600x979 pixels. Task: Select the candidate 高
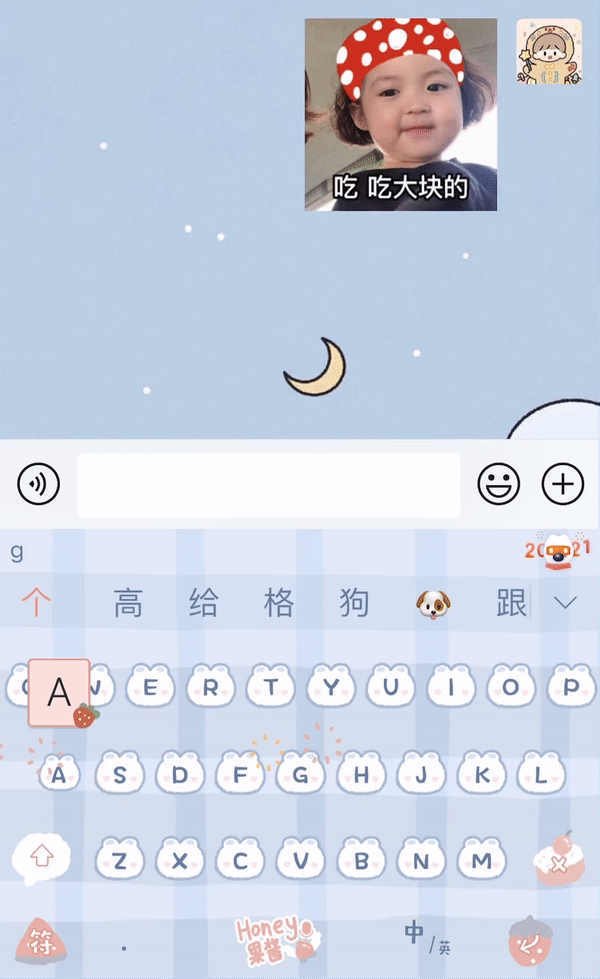point(128,603)
